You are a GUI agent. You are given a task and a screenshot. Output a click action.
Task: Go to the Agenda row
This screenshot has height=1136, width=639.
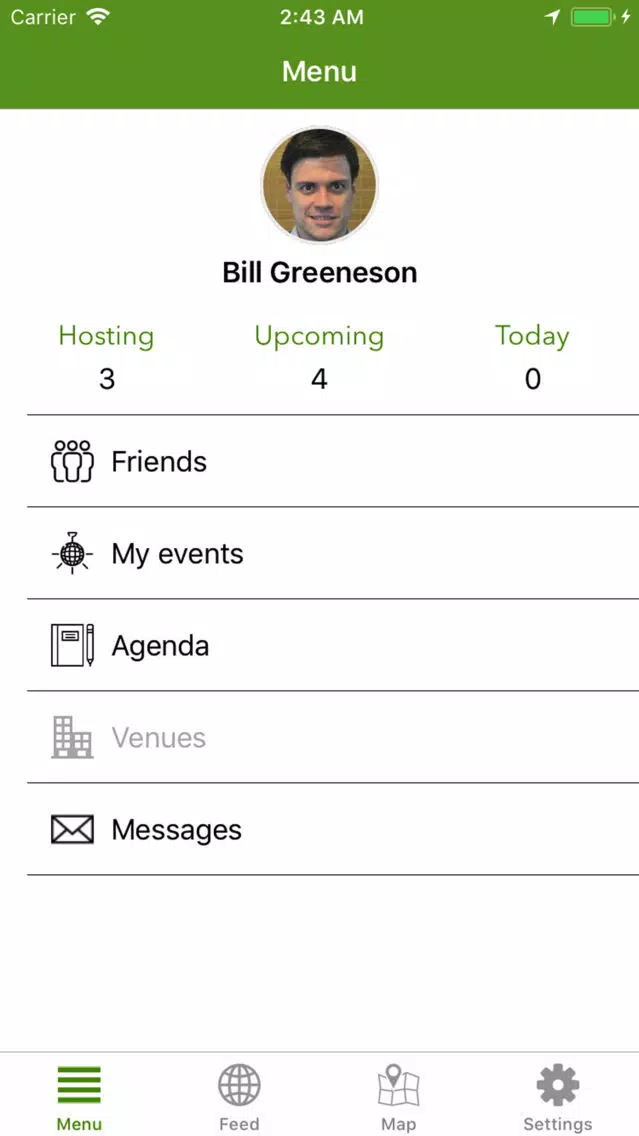point(333,646)
